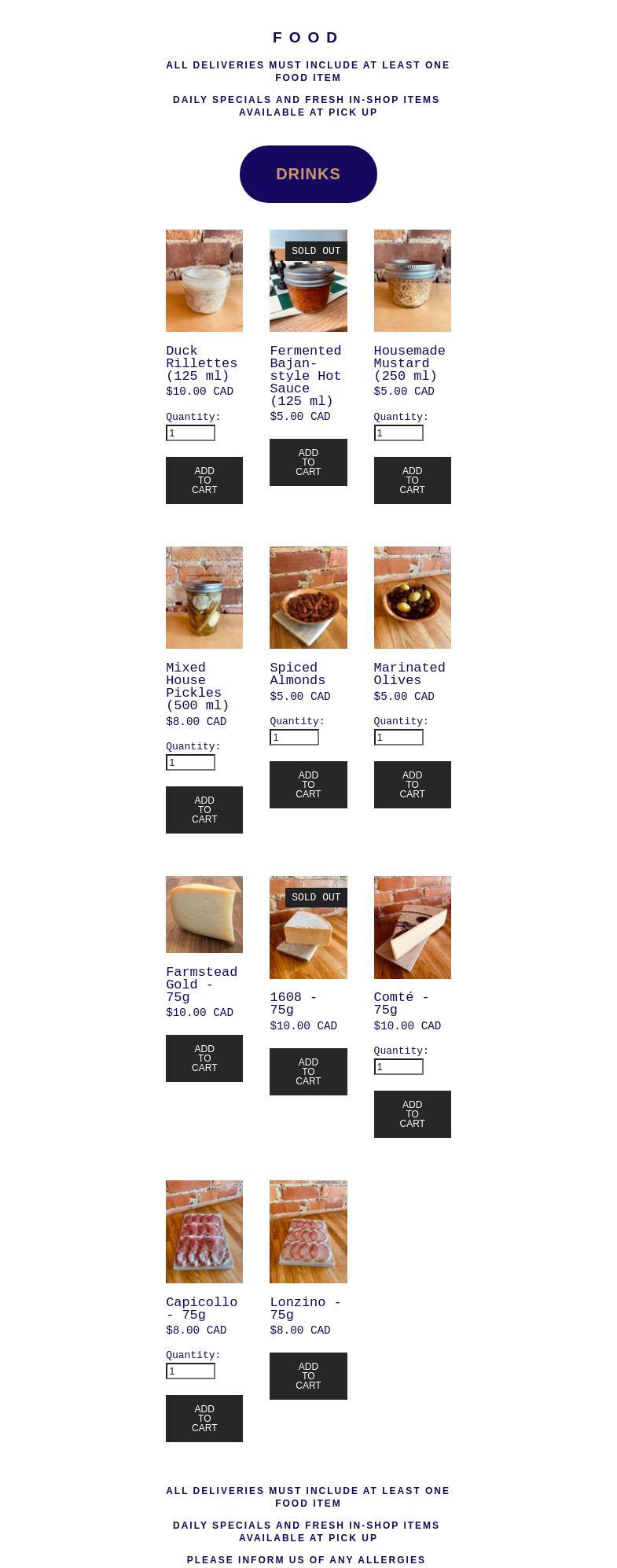This screenshot has width=617, height=1568.
Task: Open the Lonzino - 75g product title
Action: (305, 1309)
